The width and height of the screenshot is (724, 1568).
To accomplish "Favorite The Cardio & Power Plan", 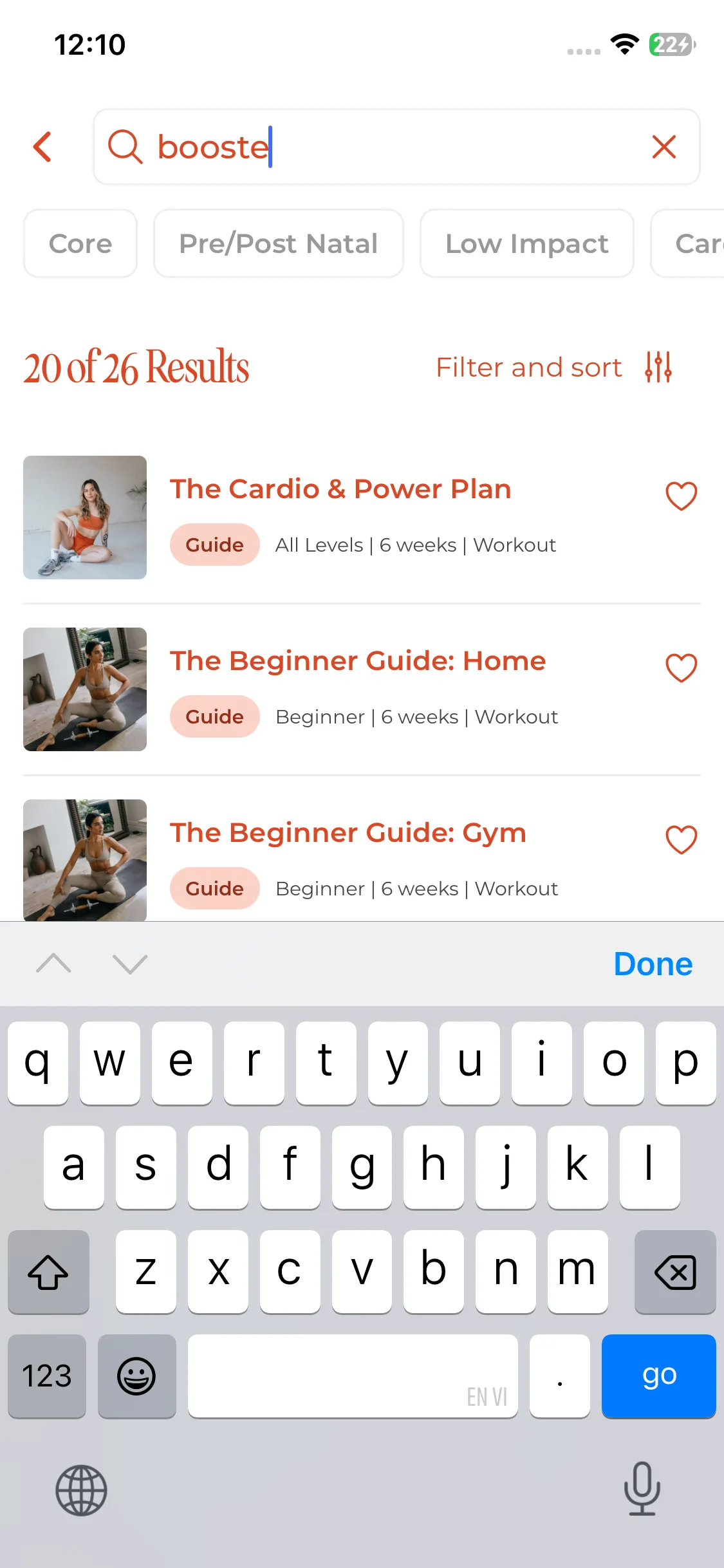I will click(681, 496).
